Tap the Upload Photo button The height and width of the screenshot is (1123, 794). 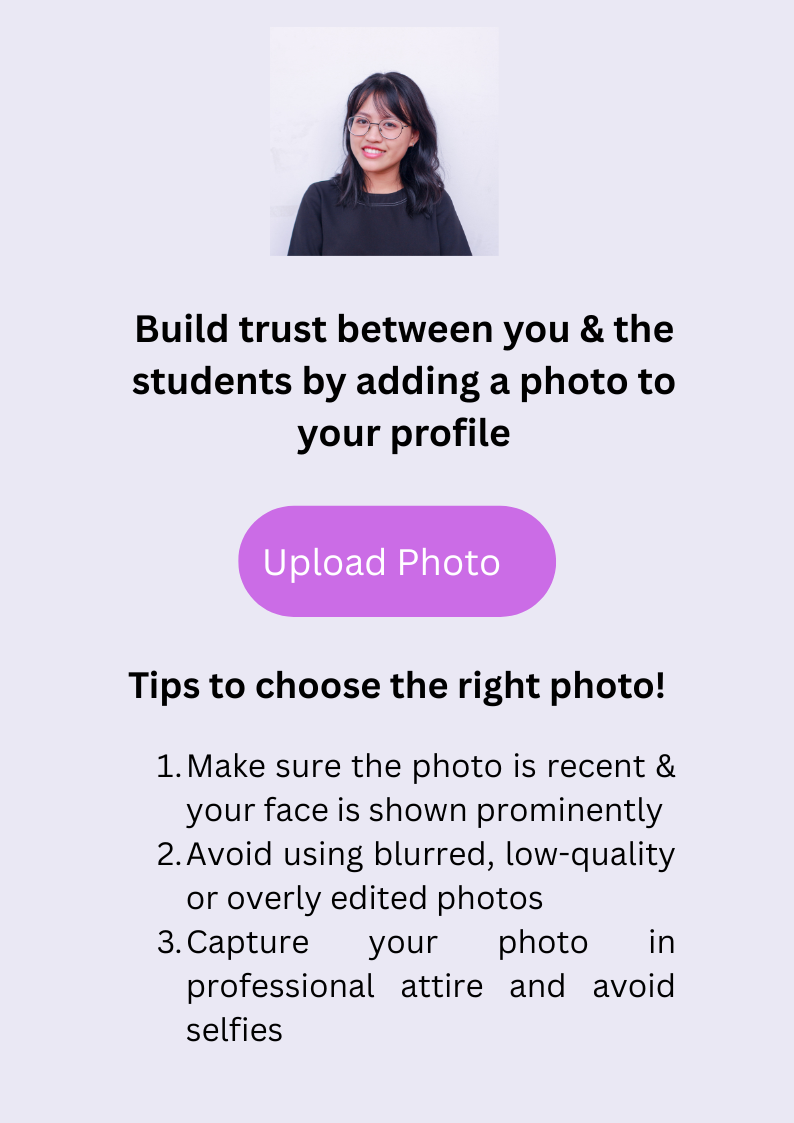(x=396, y=561)
